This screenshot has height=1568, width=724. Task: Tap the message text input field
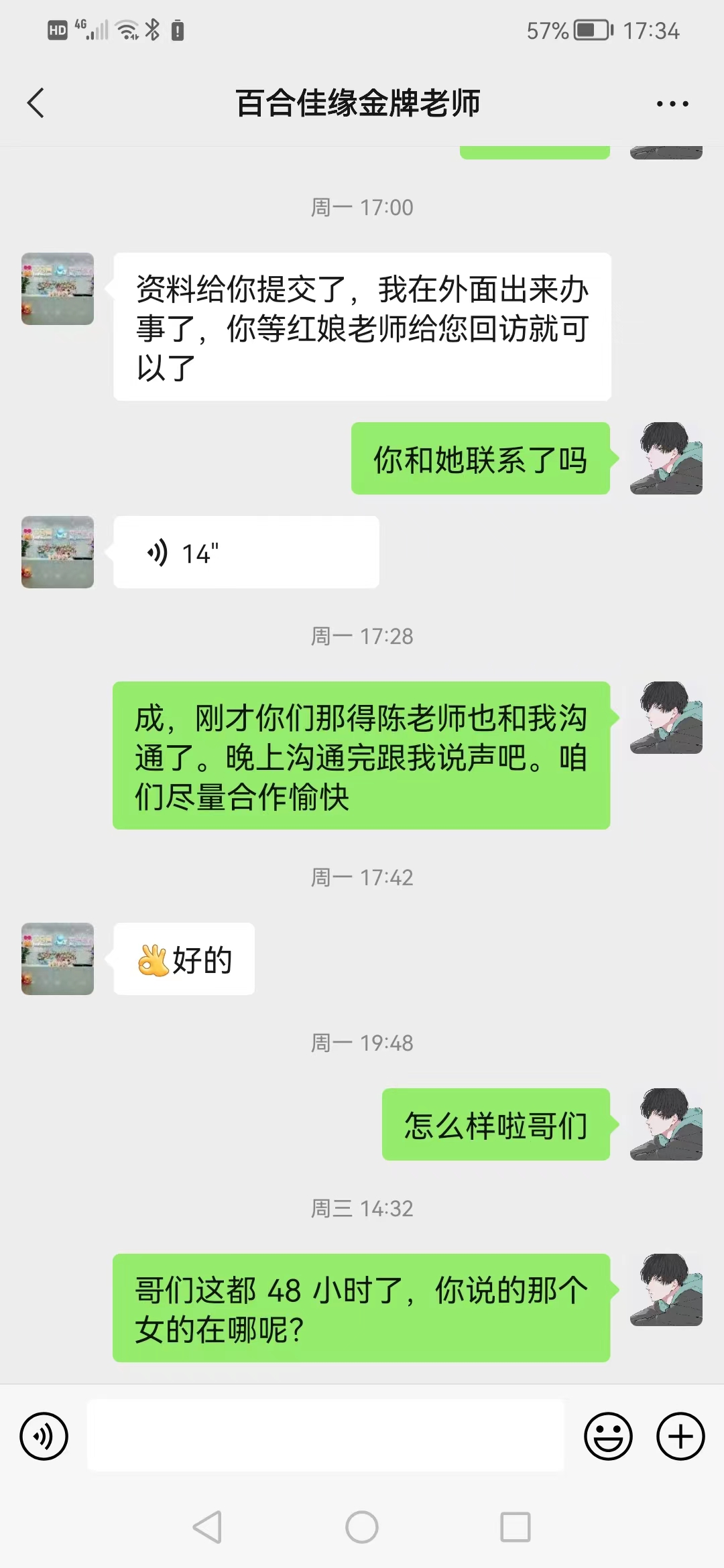326,1436
